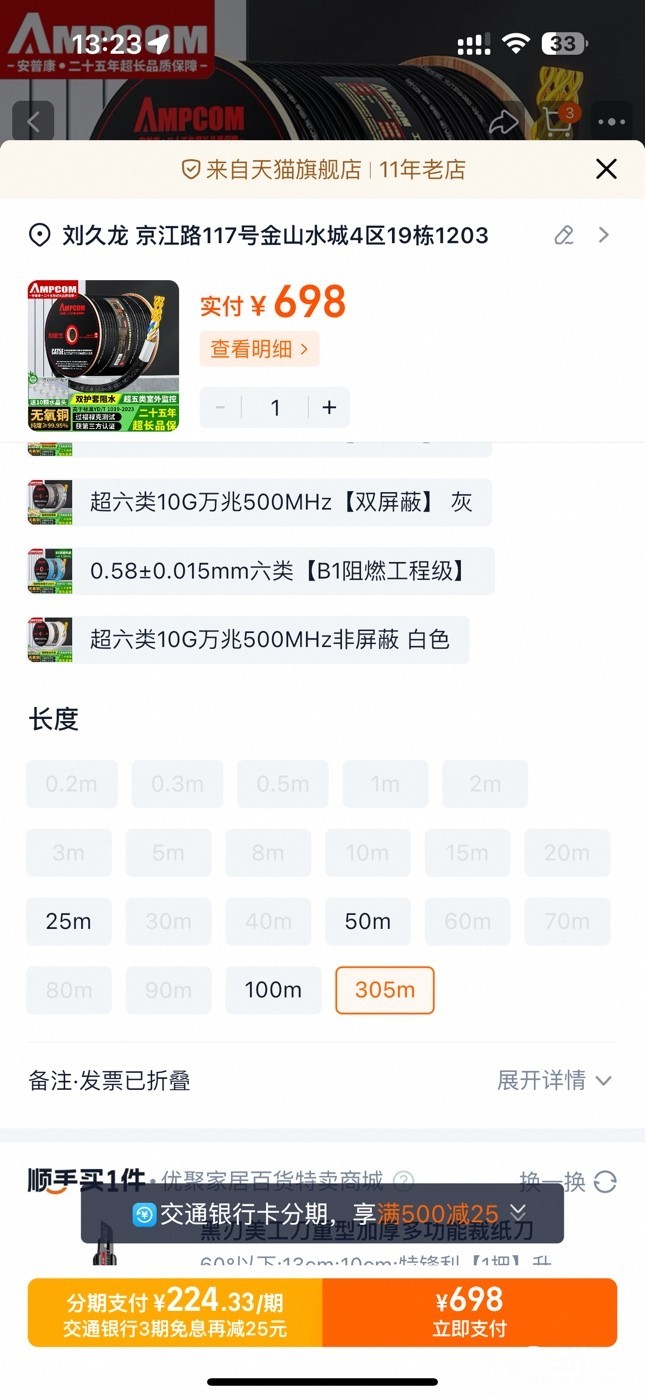This screenshot has width=645, height=1398.
Task: Choose the 100m length
Action: point(273,990)
